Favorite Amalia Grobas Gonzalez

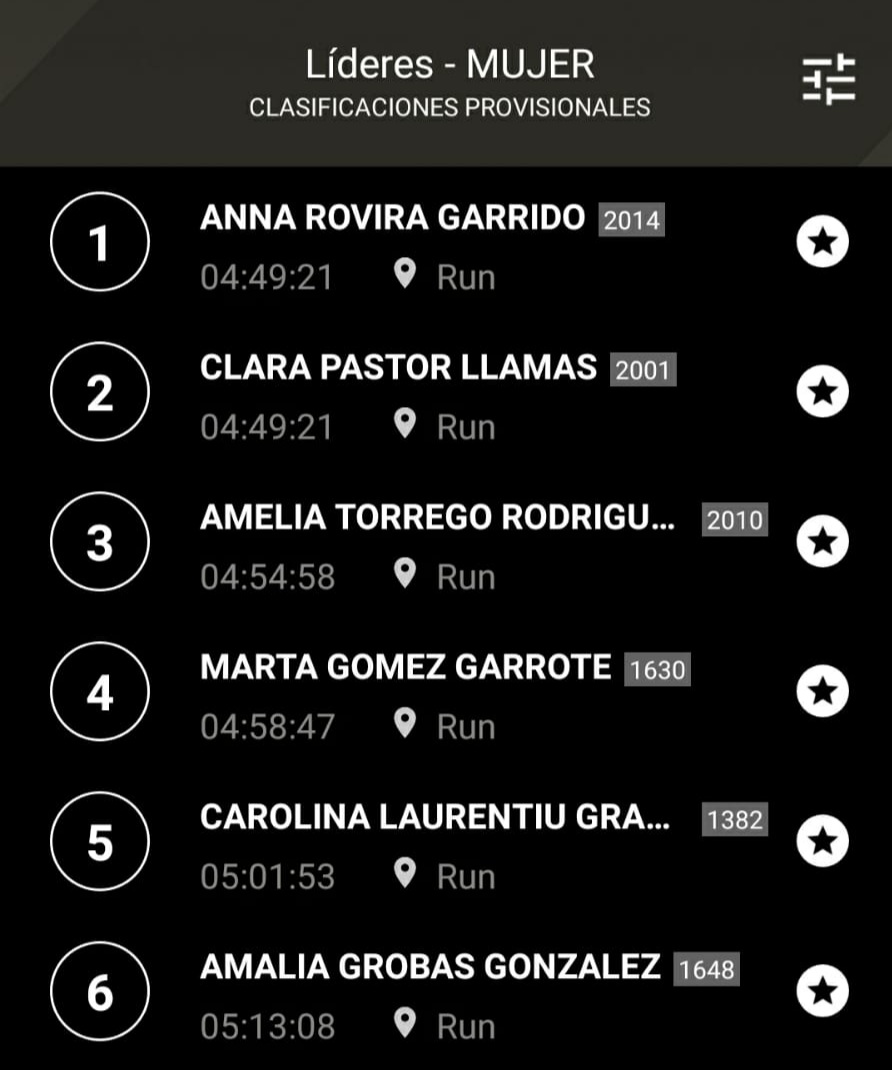(x=822, y=991)
